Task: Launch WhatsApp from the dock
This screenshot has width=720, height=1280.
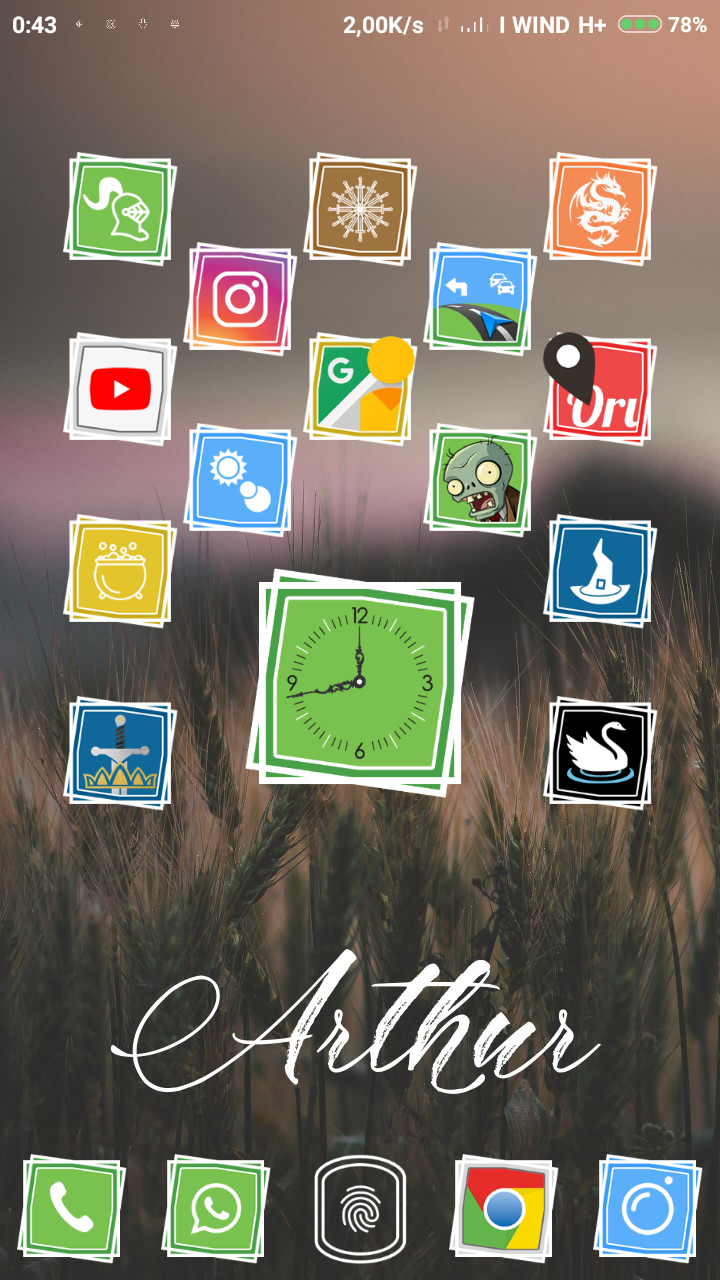Action: 213,1207
